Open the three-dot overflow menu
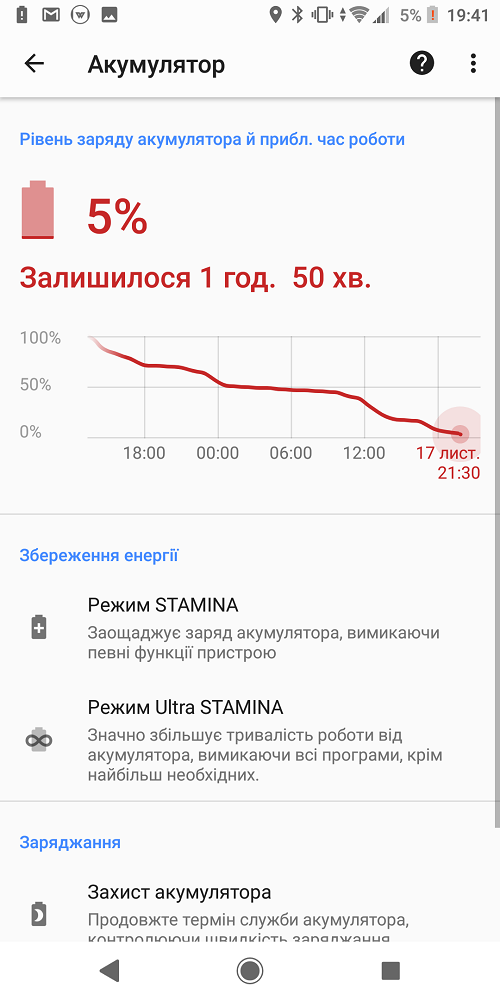The width and height of the screenshot is (500, 1000). click(473, 63)
